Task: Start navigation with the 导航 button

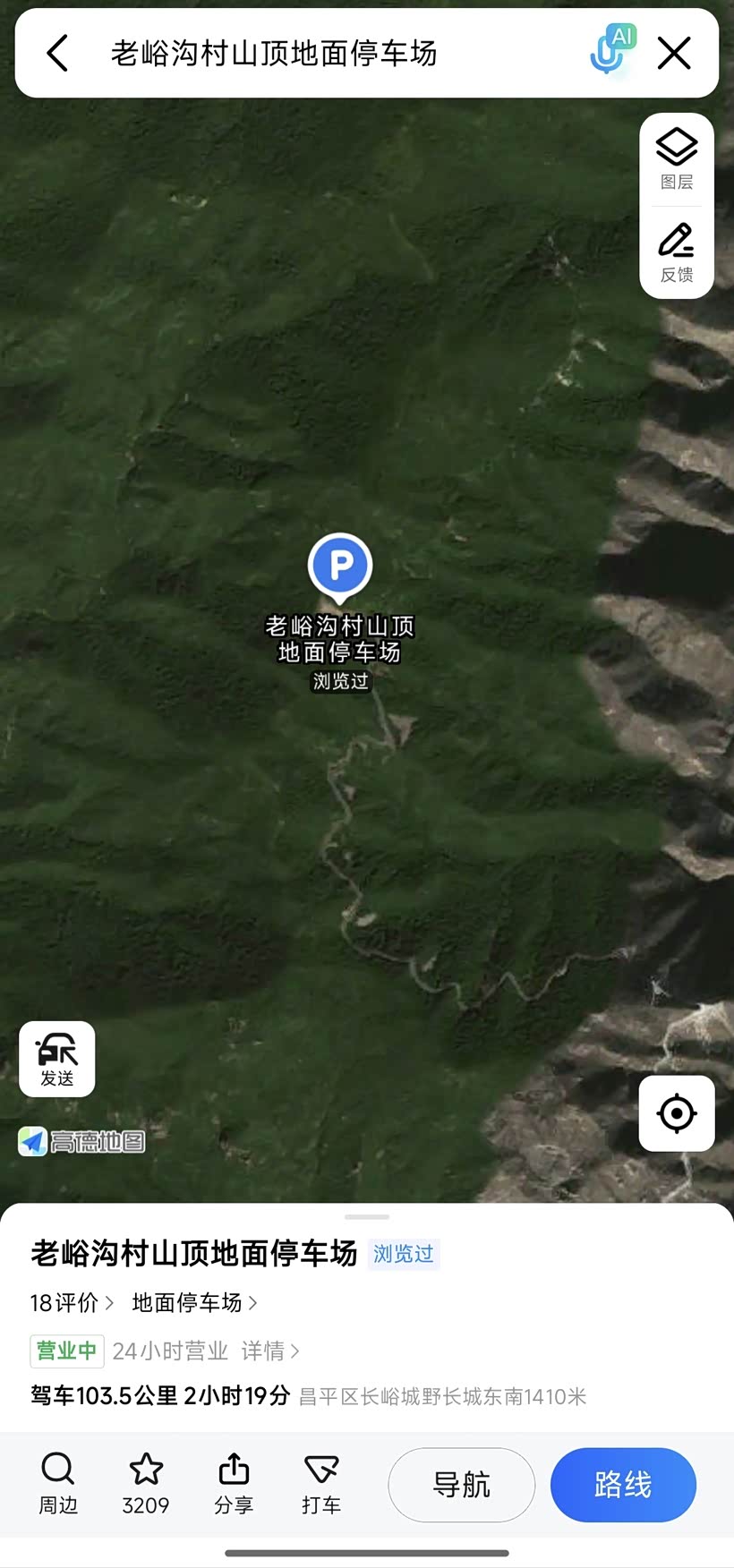Action: point(462,1485)
